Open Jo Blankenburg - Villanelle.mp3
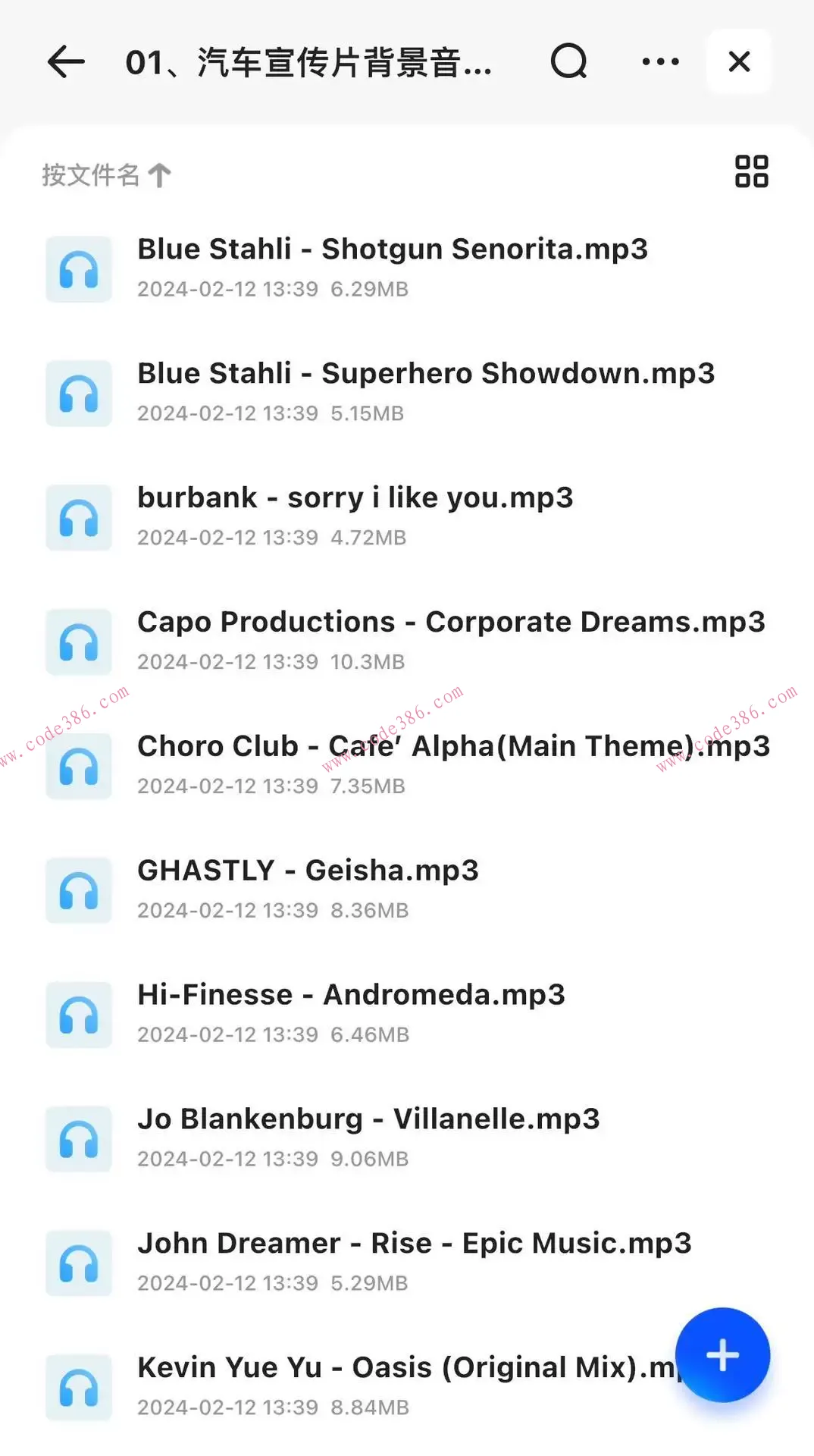Image resolution: width=814 pixels, height=1456 pixels. tap(368, 1120)
